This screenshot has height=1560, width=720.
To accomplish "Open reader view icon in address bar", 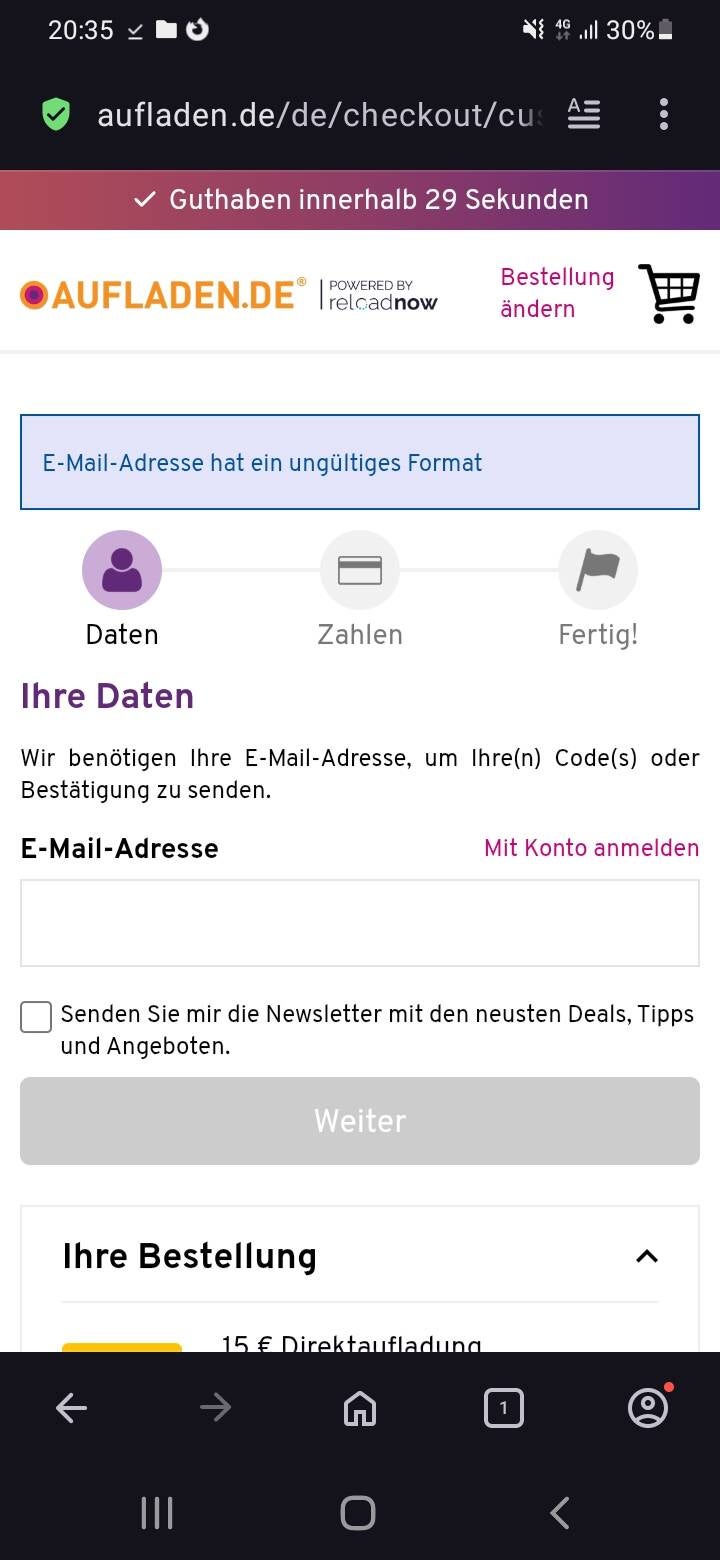I will tap(584, 114).
